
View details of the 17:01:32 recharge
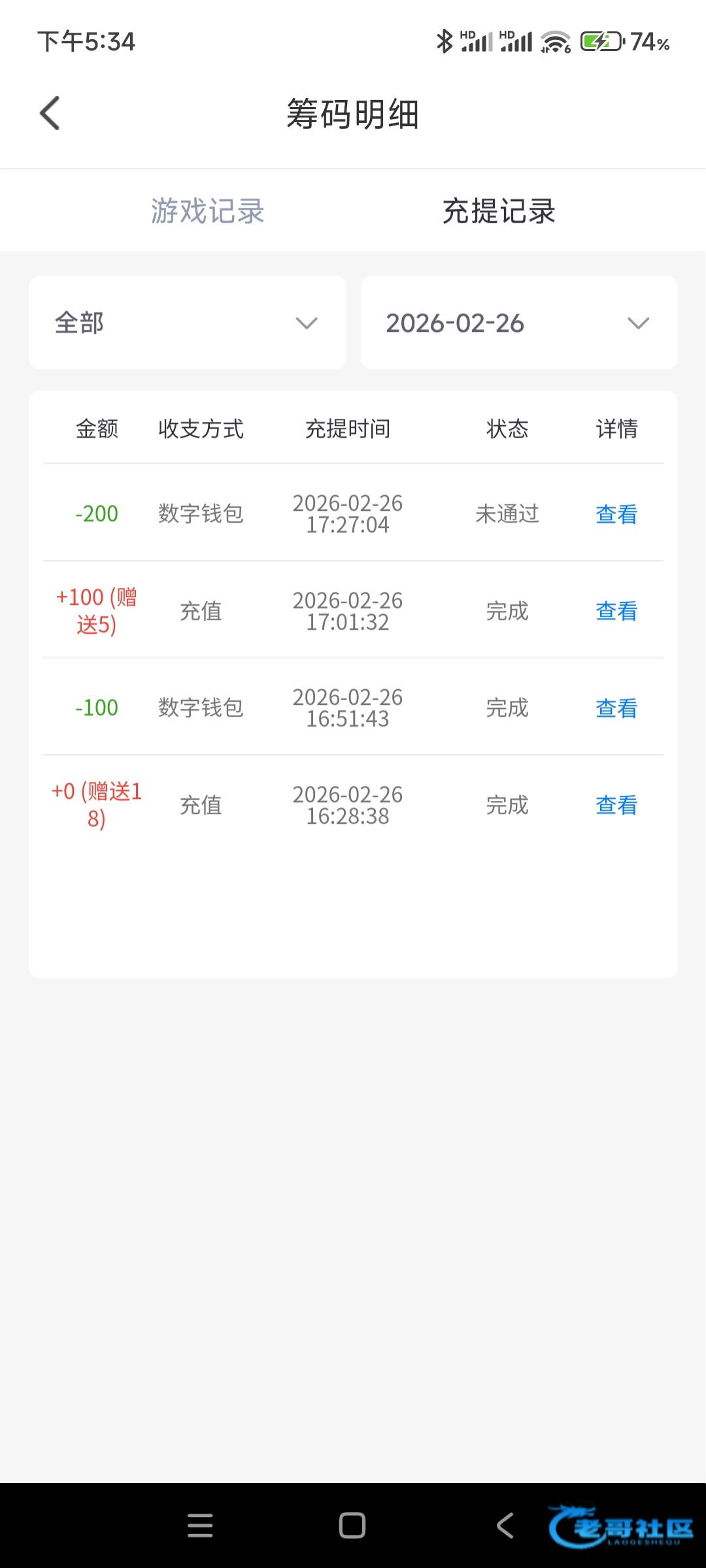616,611
